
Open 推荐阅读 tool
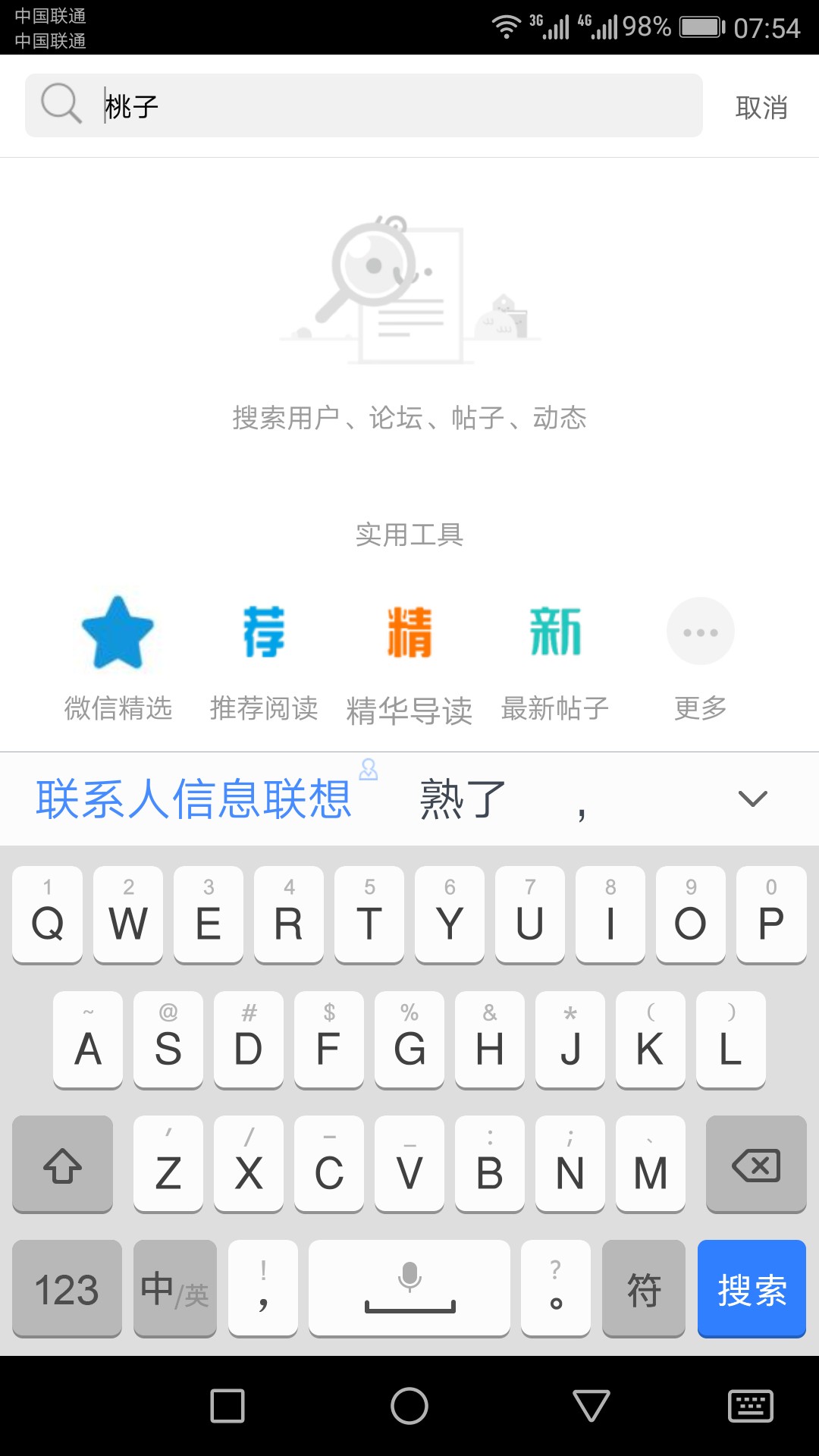point(264,657)
